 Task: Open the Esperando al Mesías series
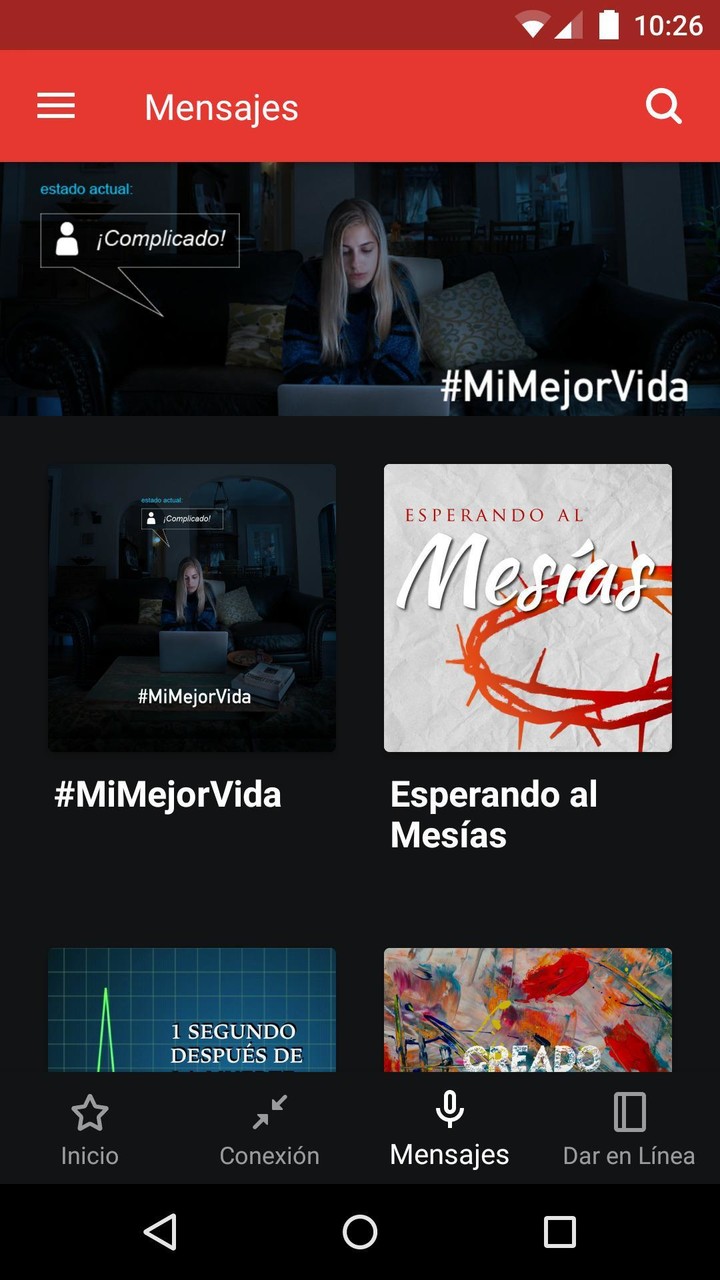point(528,607)
